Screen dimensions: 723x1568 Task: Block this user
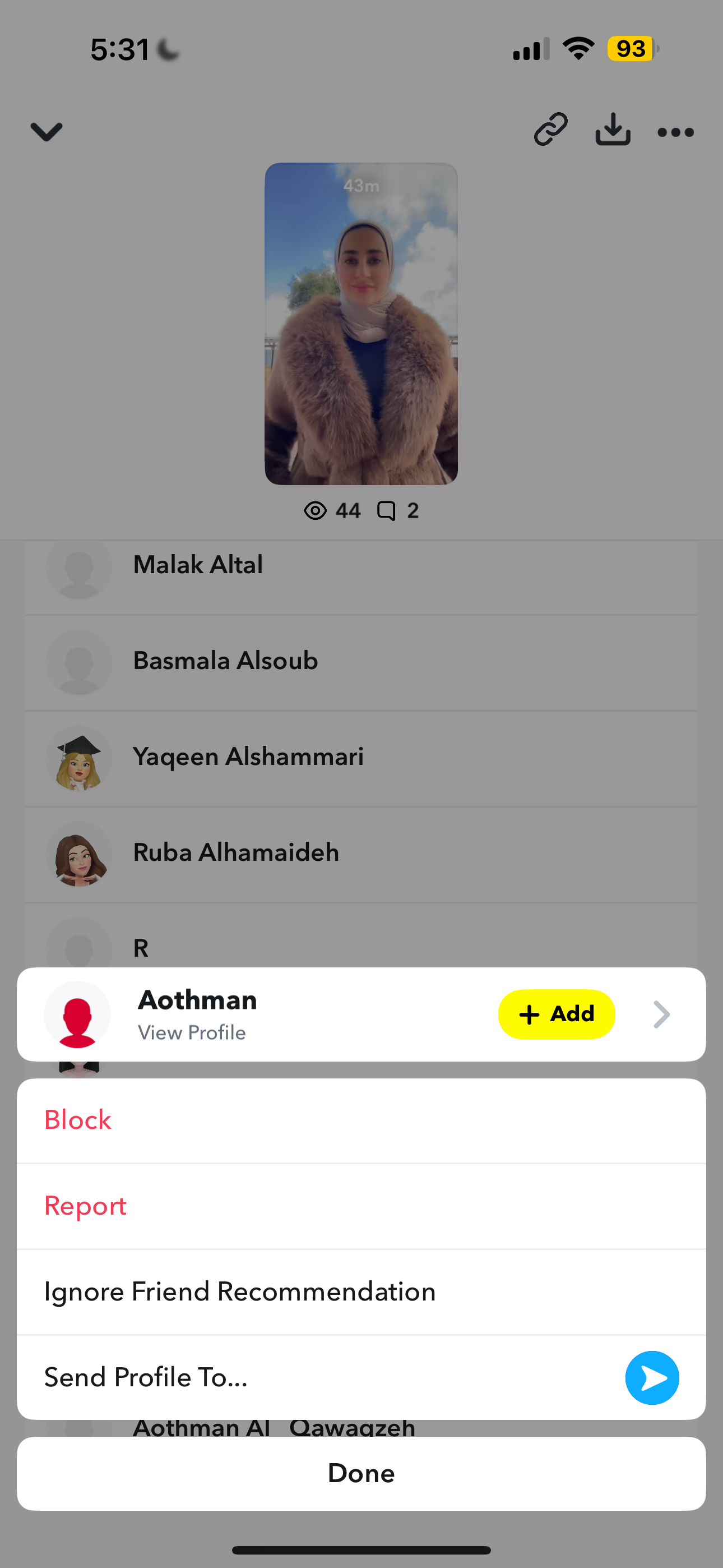pos(78,1120)
